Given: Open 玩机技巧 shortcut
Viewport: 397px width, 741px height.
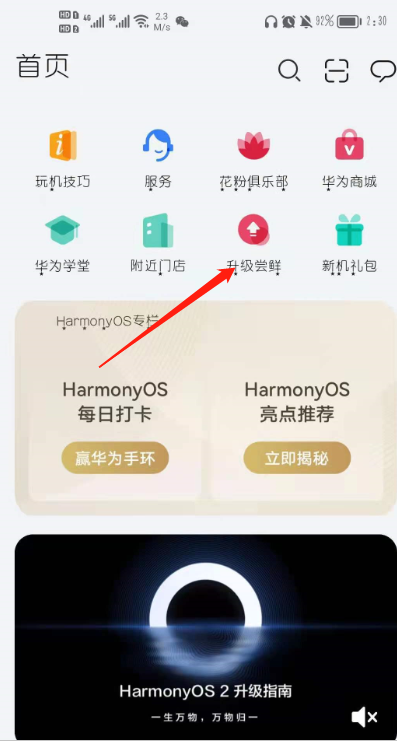Looking at the screenshot, I should tap(63, 159).
